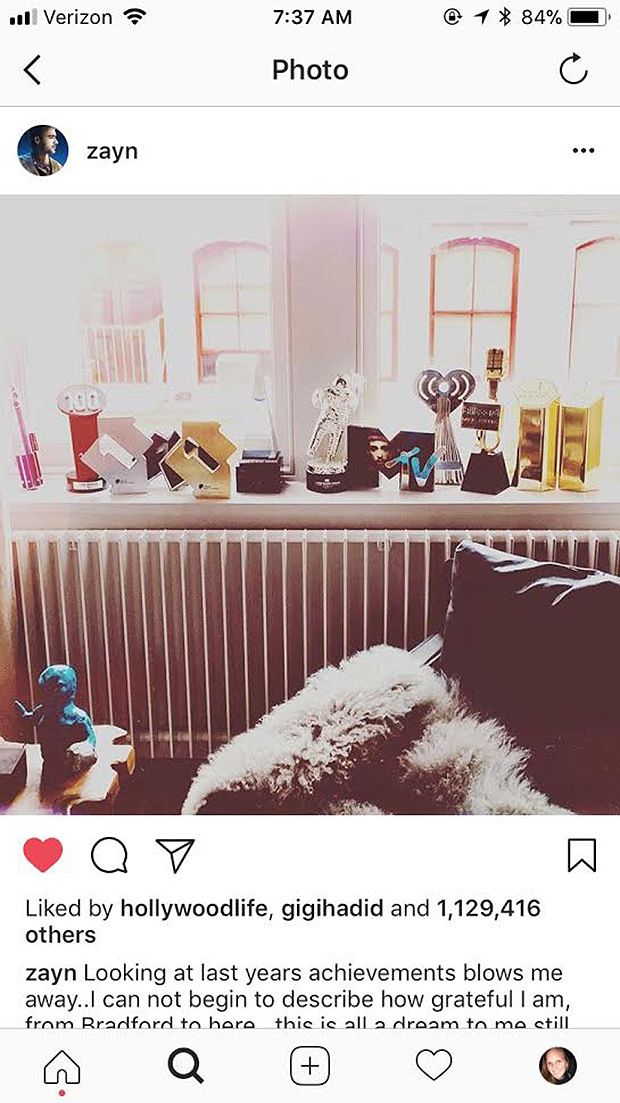620x1103 pixels.
Task: Bookmark zayn's post
Action: [581, 855]
